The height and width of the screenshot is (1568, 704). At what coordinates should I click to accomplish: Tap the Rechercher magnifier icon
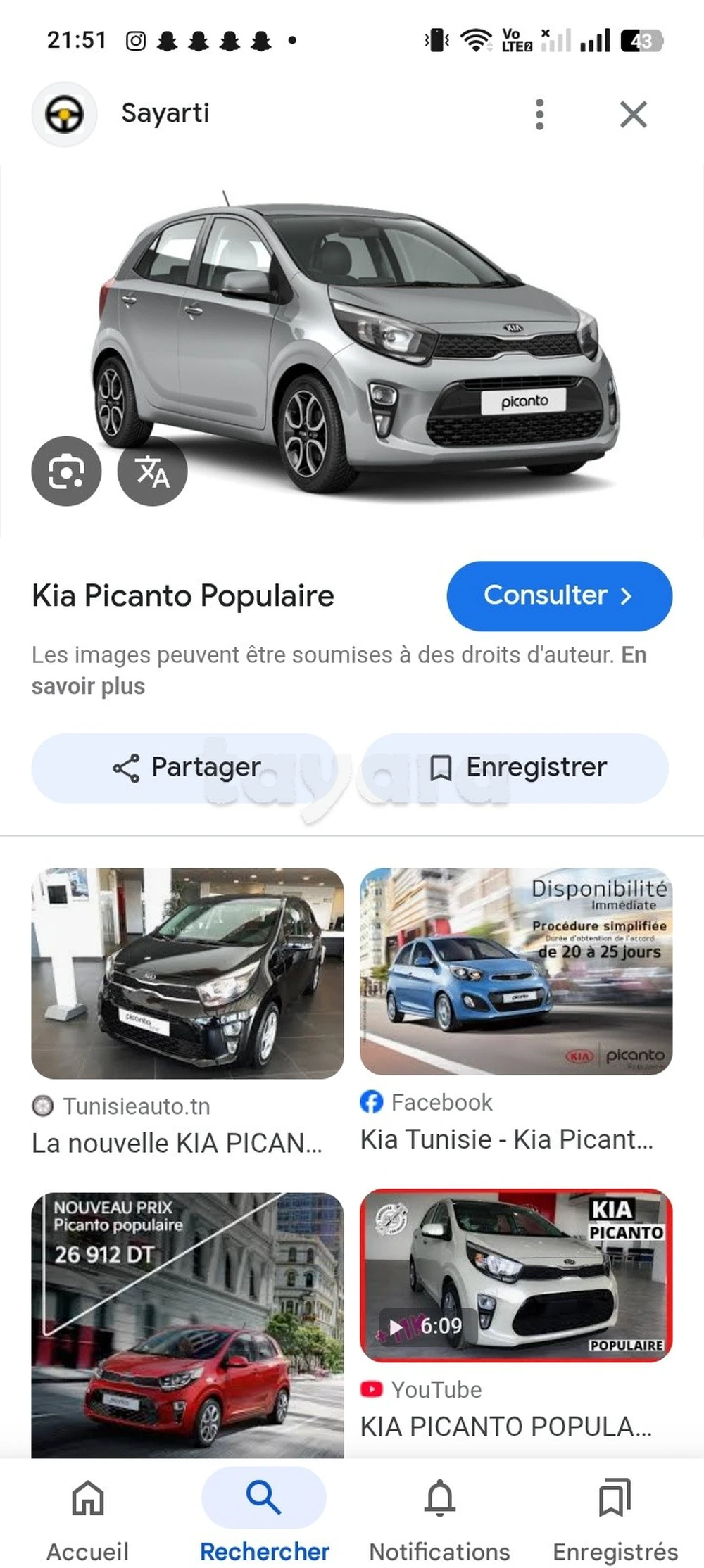click(x=263, y=1495)
